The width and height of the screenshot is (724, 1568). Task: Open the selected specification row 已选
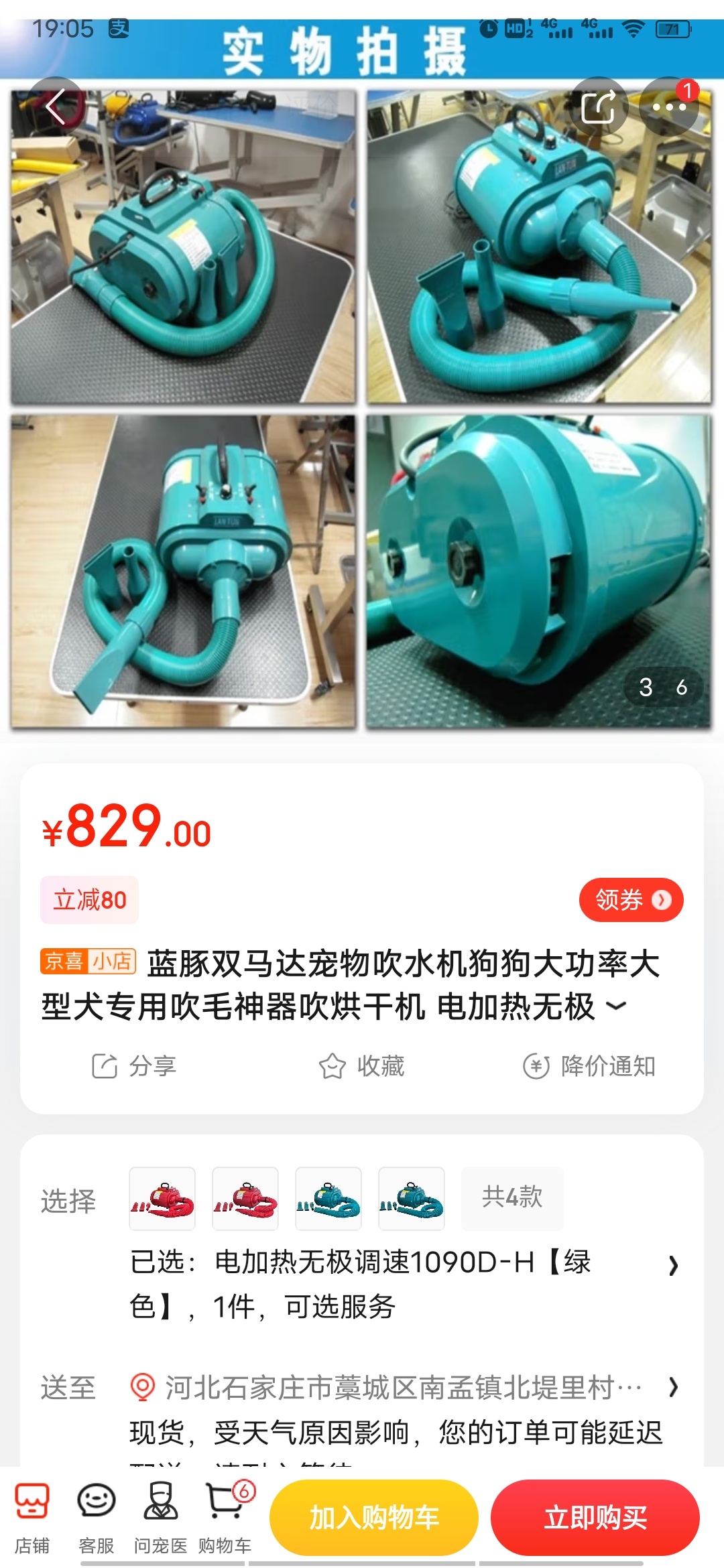pos(402,1283)
